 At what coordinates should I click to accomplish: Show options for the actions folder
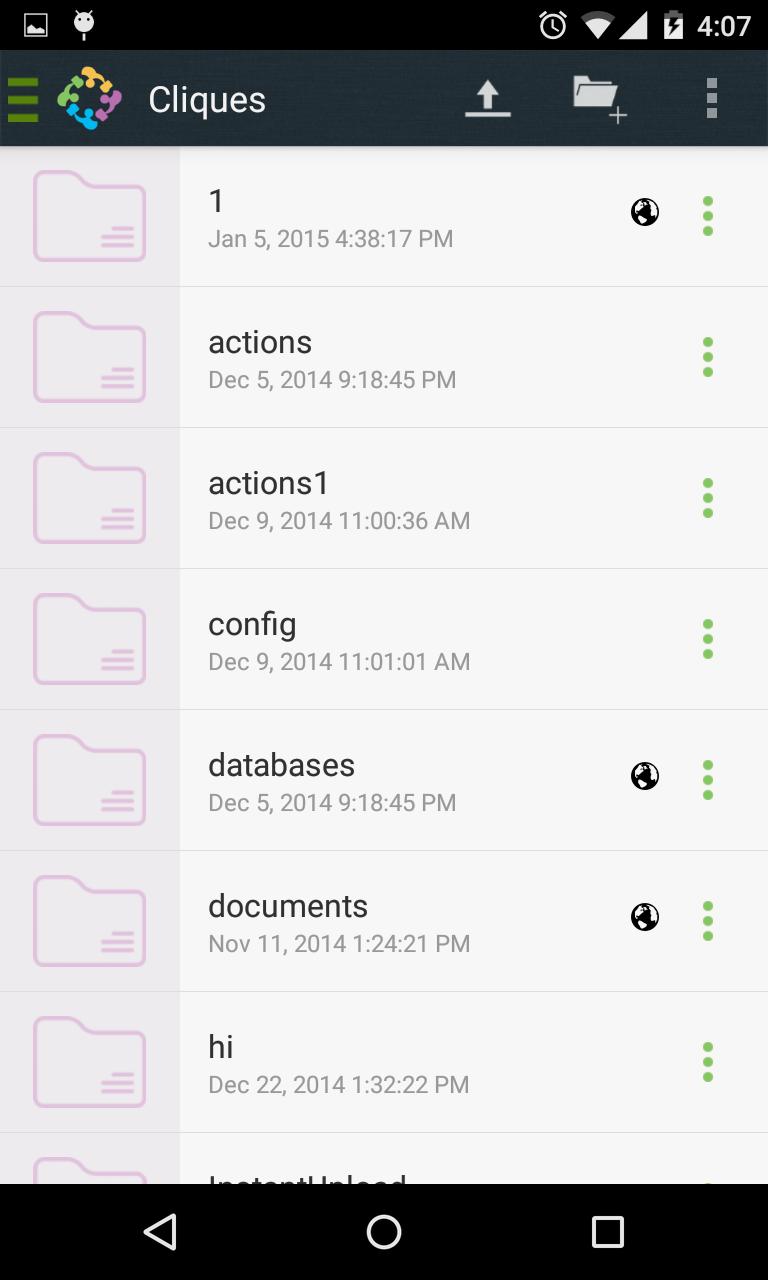(708, 357)
